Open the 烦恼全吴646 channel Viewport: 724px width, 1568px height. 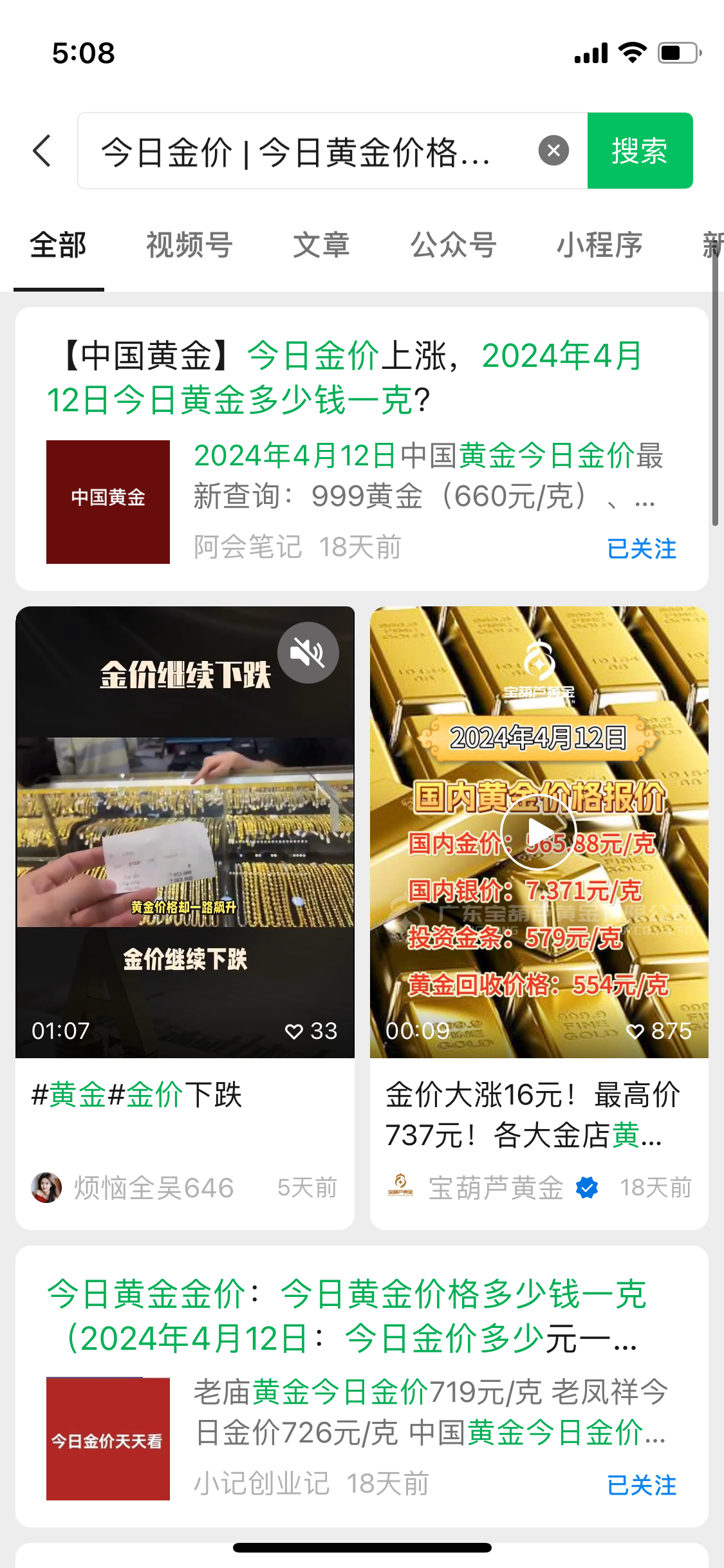(x=132, y=1188)
